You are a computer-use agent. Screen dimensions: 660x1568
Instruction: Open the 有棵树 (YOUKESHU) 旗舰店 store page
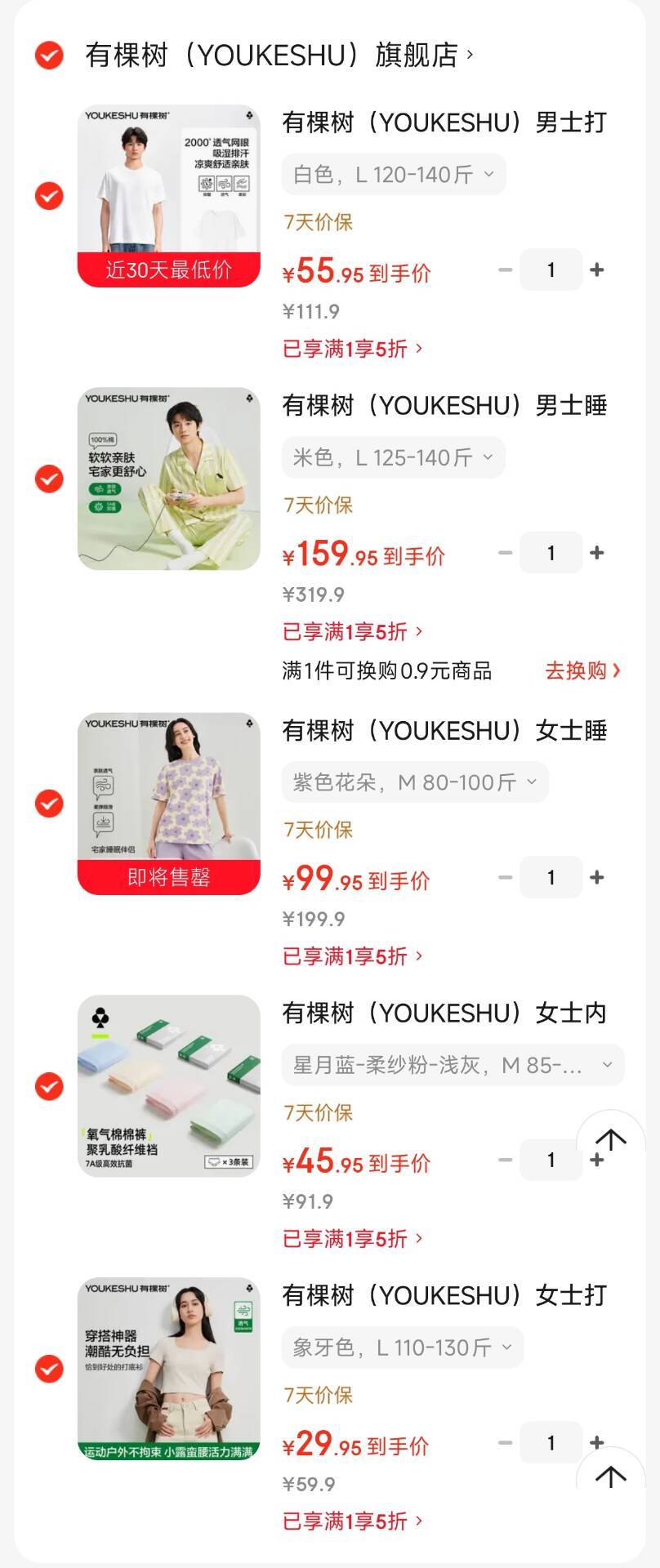[x=278, y=56]
